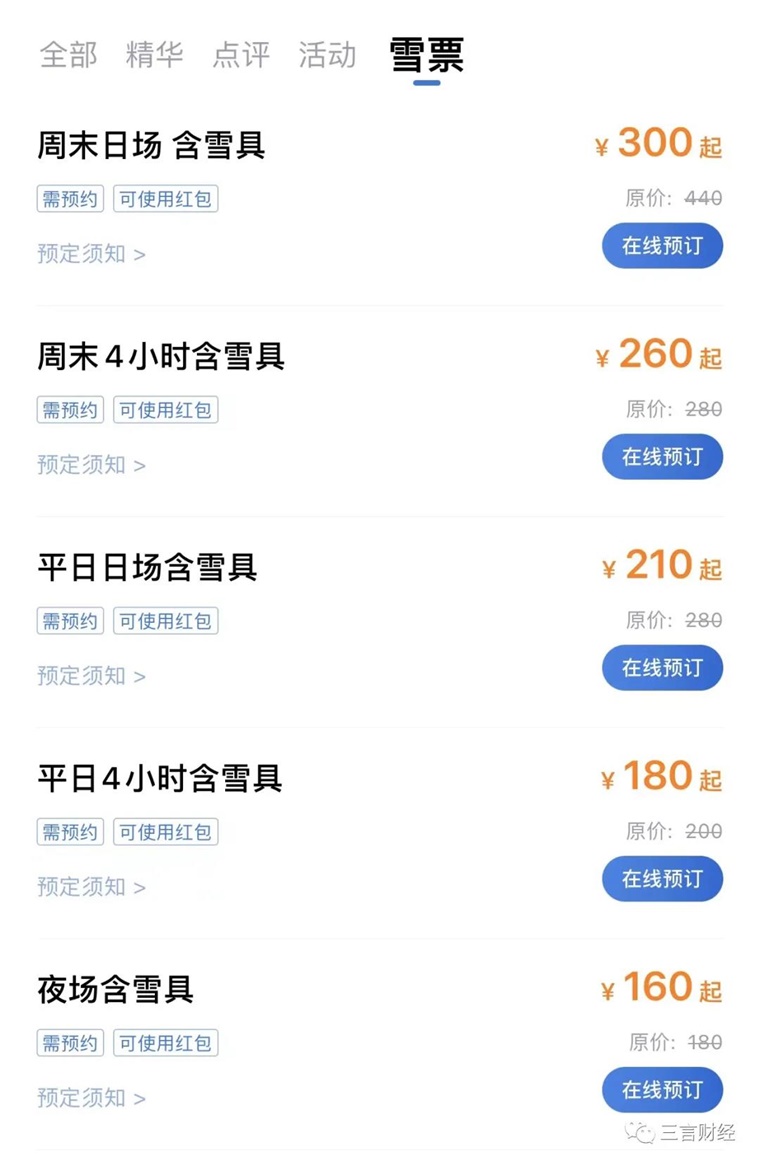The width and height of the screenshot is (760, 1166).
Task: Click the 需预约 tag on 周末日场
Action: tap(69, 198)
